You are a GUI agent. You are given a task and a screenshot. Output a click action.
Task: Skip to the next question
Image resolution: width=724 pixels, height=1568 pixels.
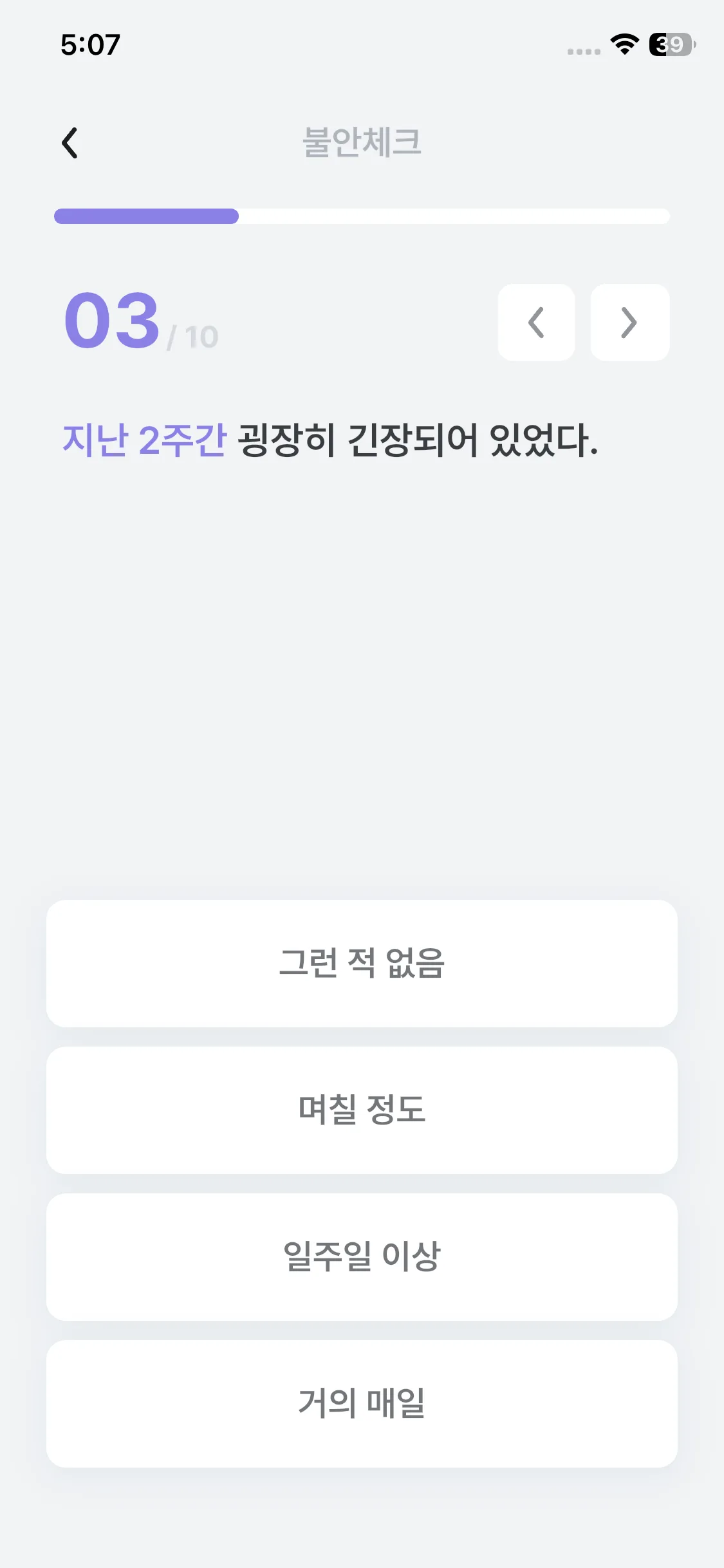point(629,322)
